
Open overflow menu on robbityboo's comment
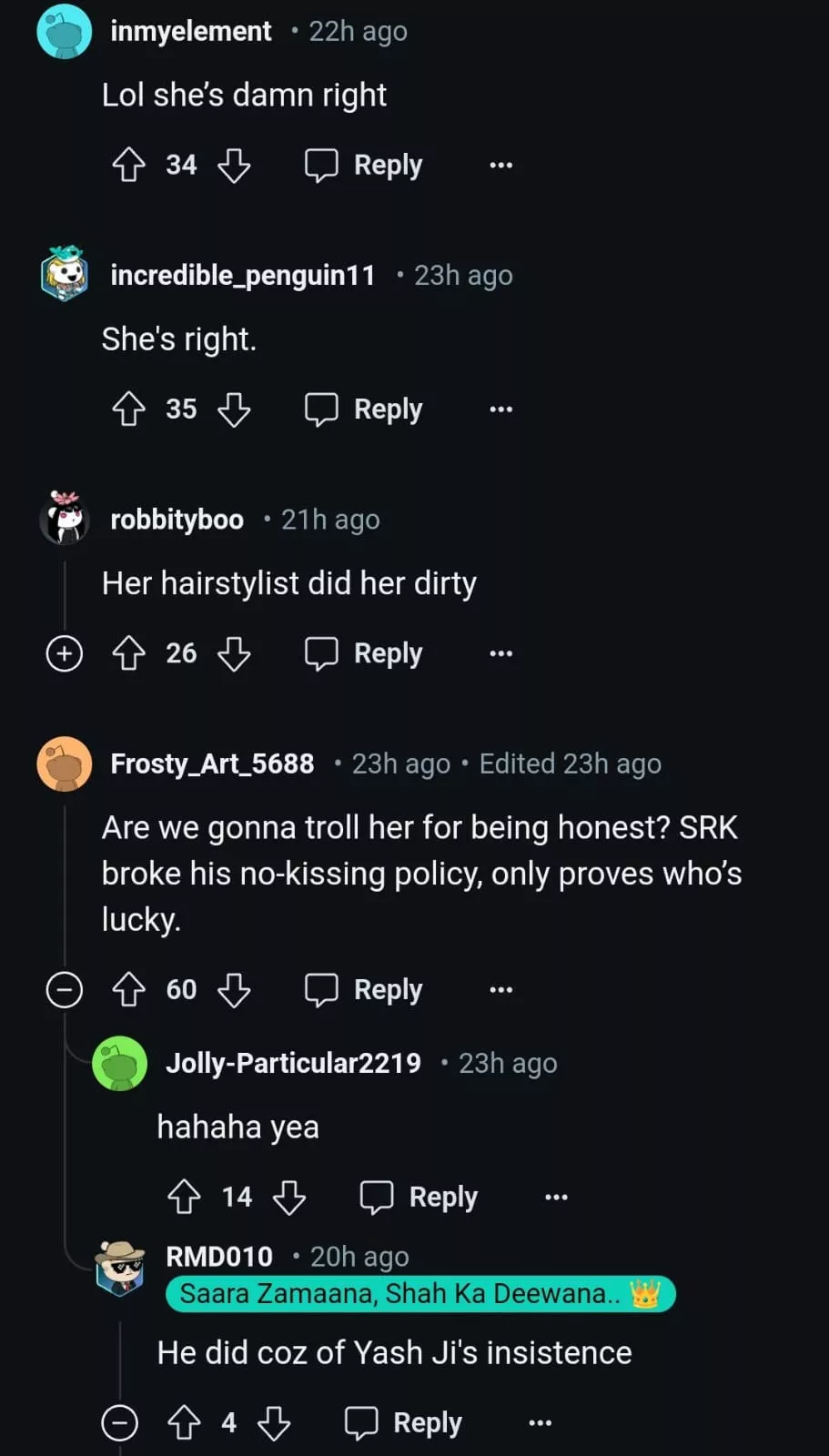tap(500, 652)
